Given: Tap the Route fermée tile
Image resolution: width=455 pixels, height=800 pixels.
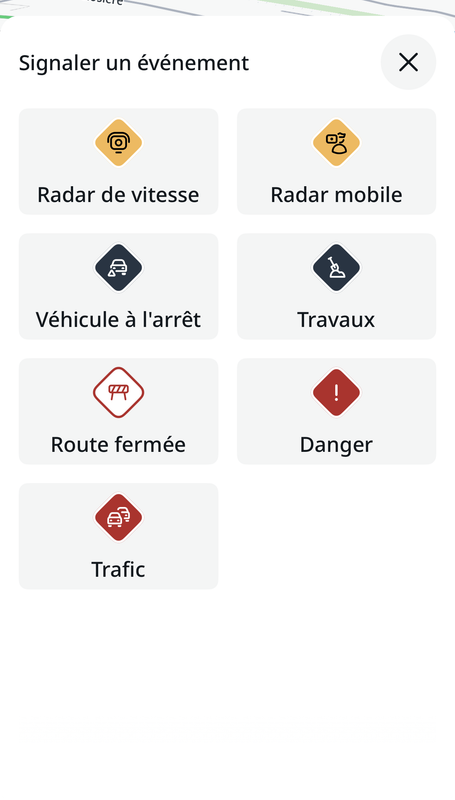Looking at the screenshot, I should tap(118, 411).
